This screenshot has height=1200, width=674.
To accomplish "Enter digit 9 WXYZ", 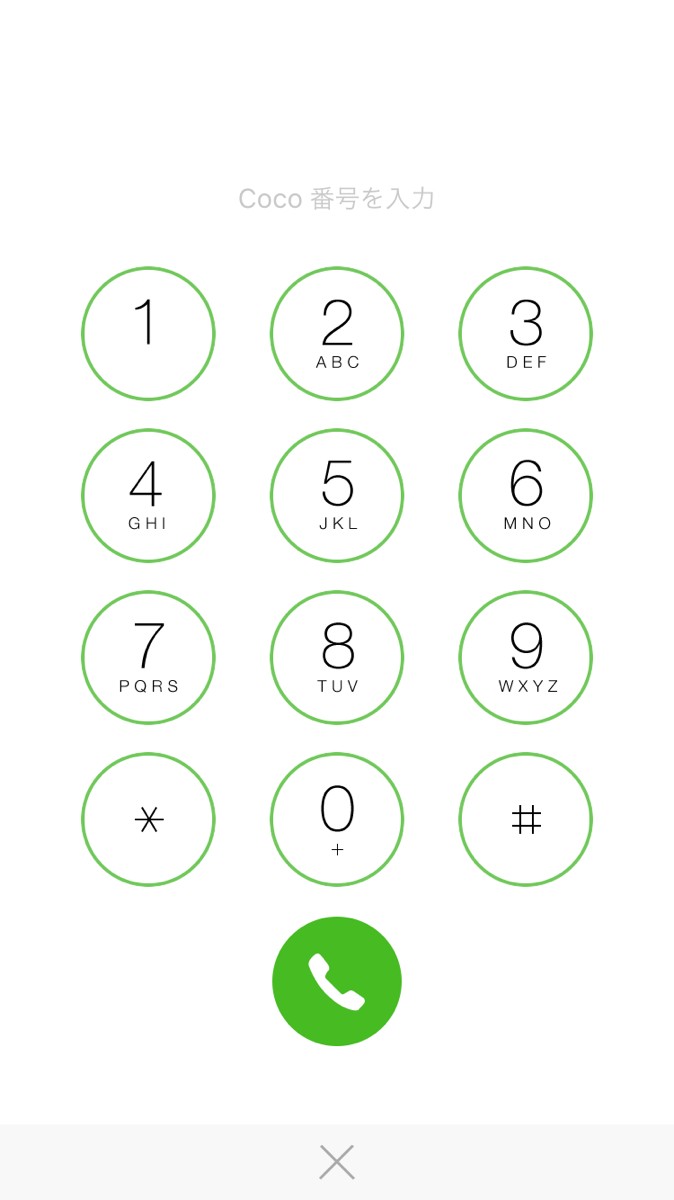I will [x=526, y=657].
